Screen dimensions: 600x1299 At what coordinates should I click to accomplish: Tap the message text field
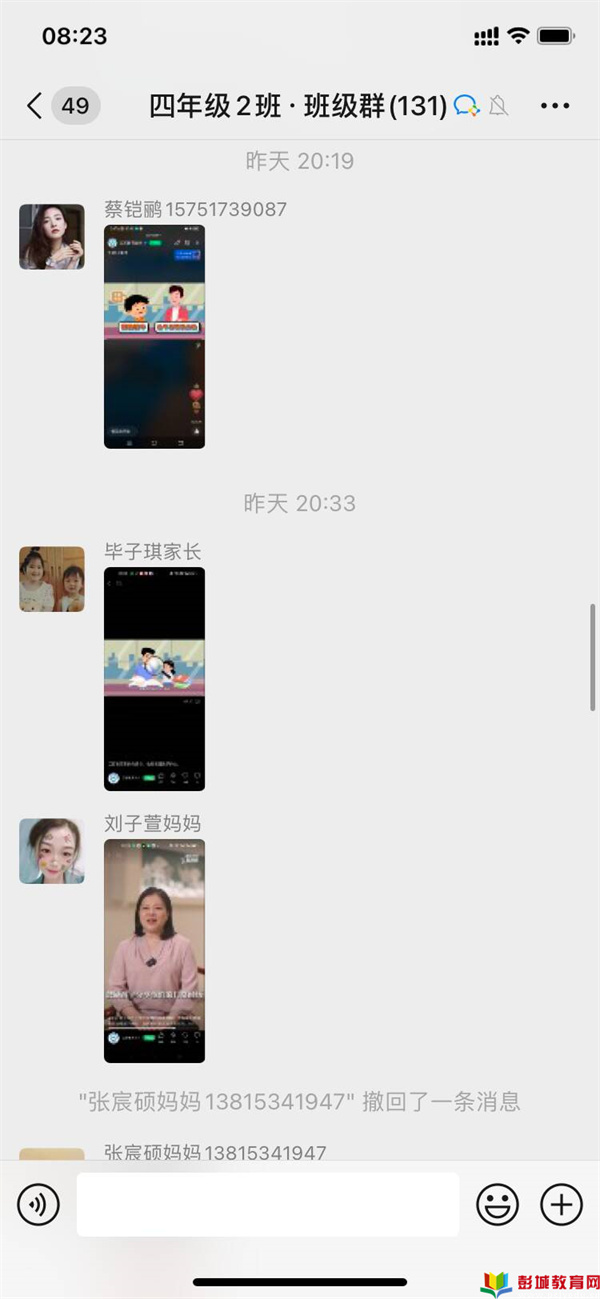pyautogui.click(x=268, y=1205)
